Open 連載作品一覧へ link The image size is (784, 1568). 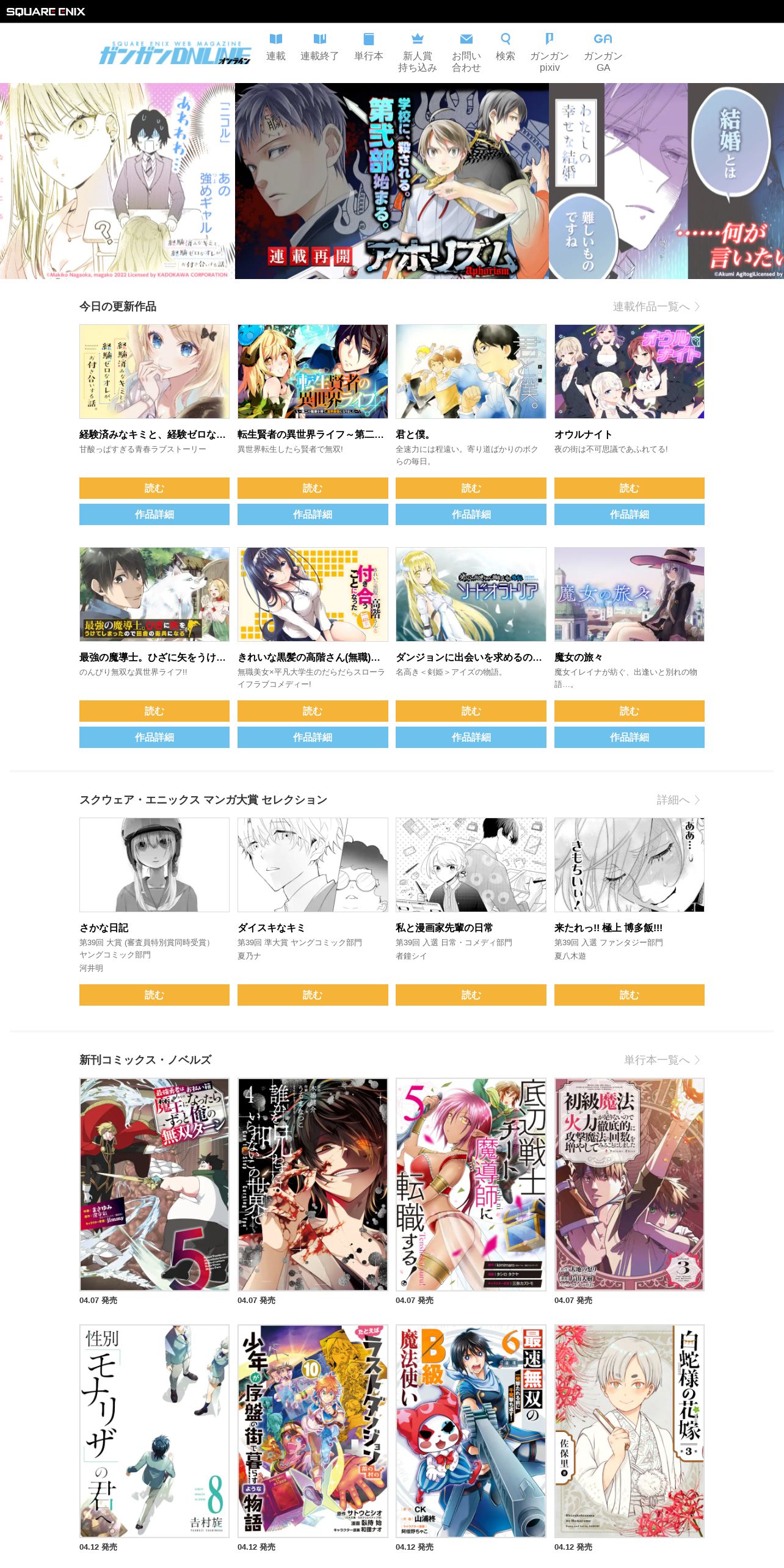click(656, 307)
